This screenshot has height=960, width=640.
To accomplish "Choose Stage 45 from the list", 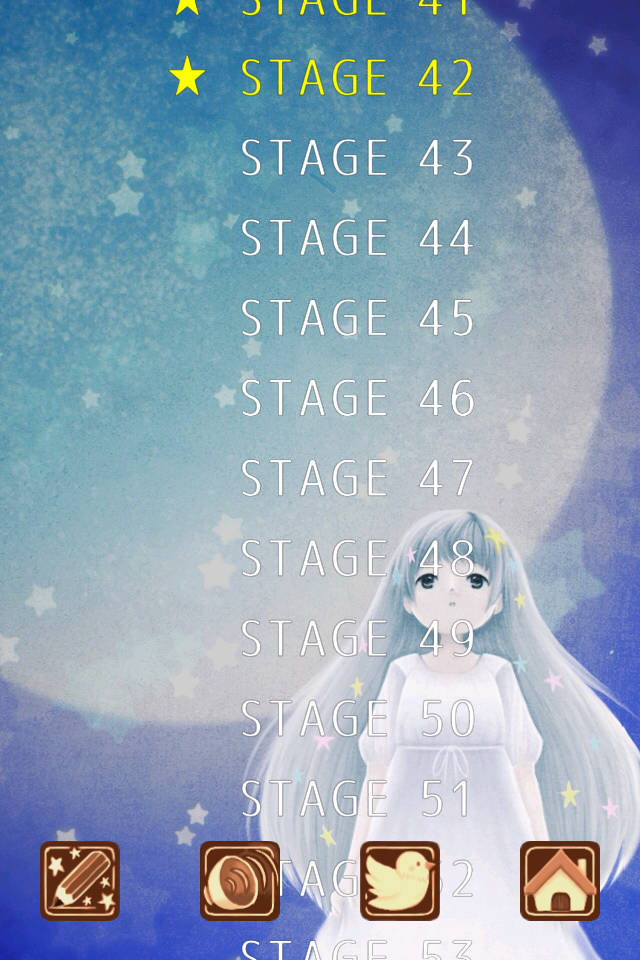I will point(357,318).
